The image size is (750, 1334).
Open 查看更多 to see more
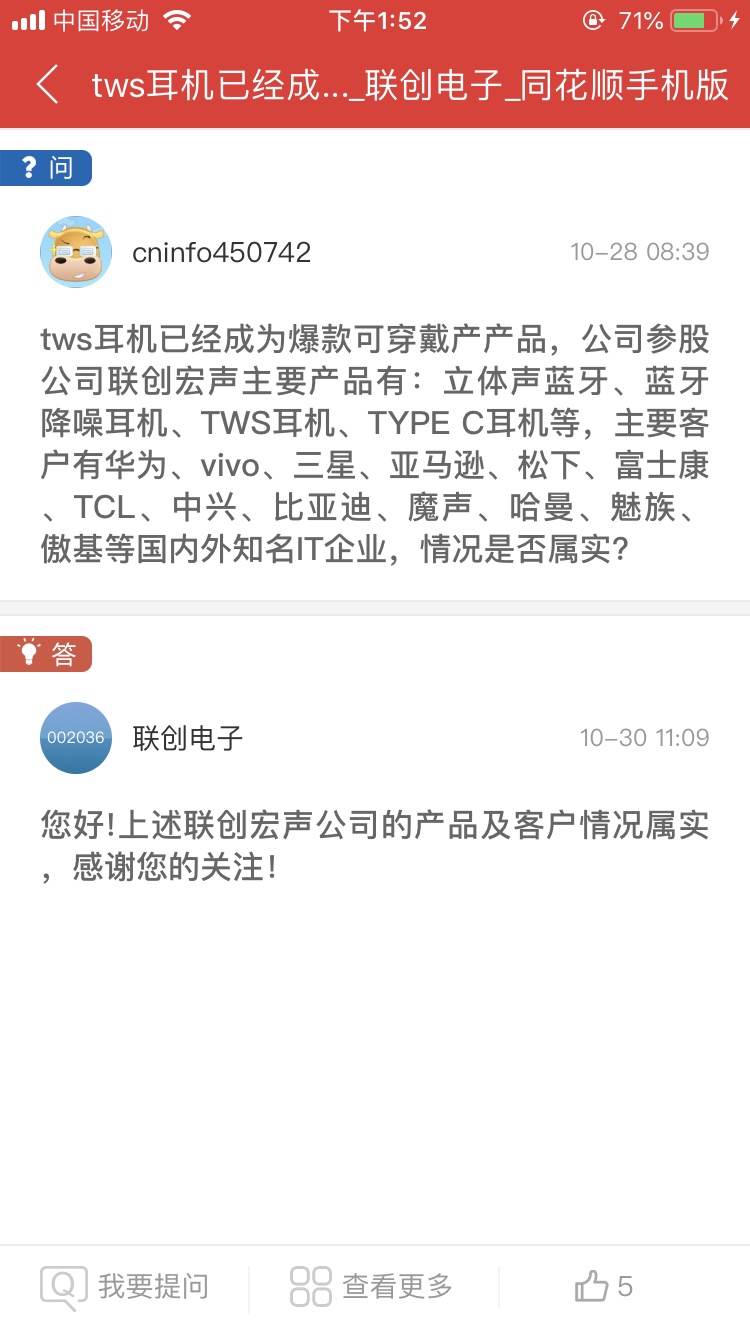pyautogui.click(x=372, y=1286)
